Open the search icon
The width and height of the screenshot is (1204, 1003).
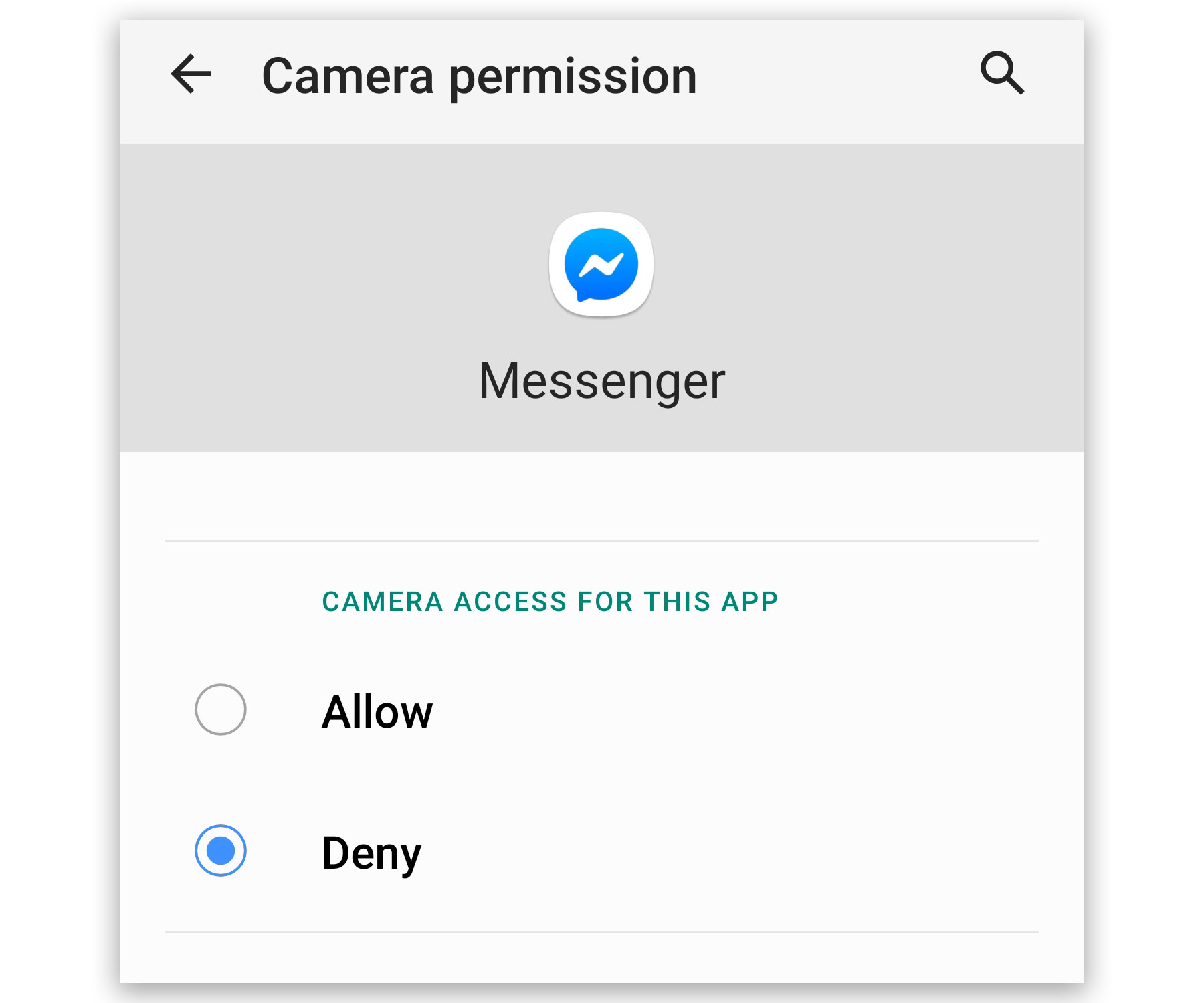pos(1001,73)
